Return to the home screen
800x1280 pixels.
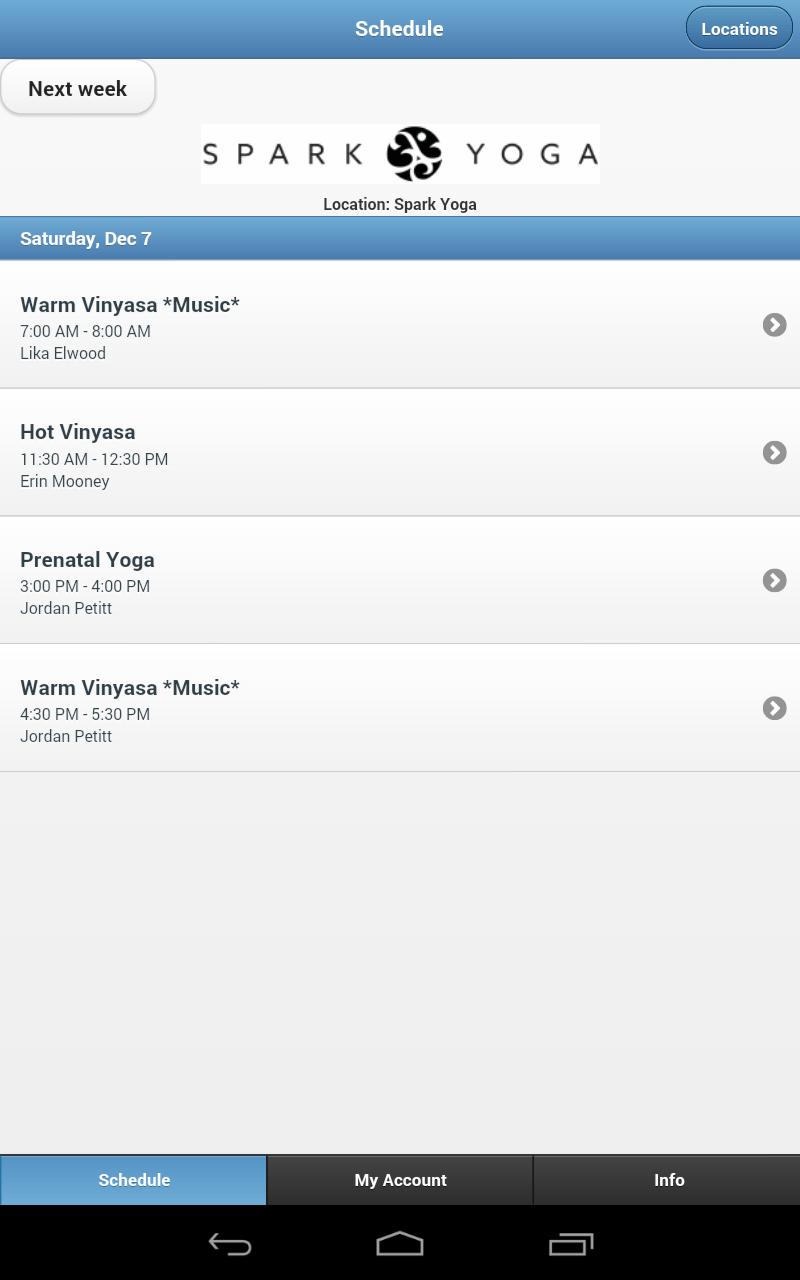pyautogui.click(x=400, y=1244)
